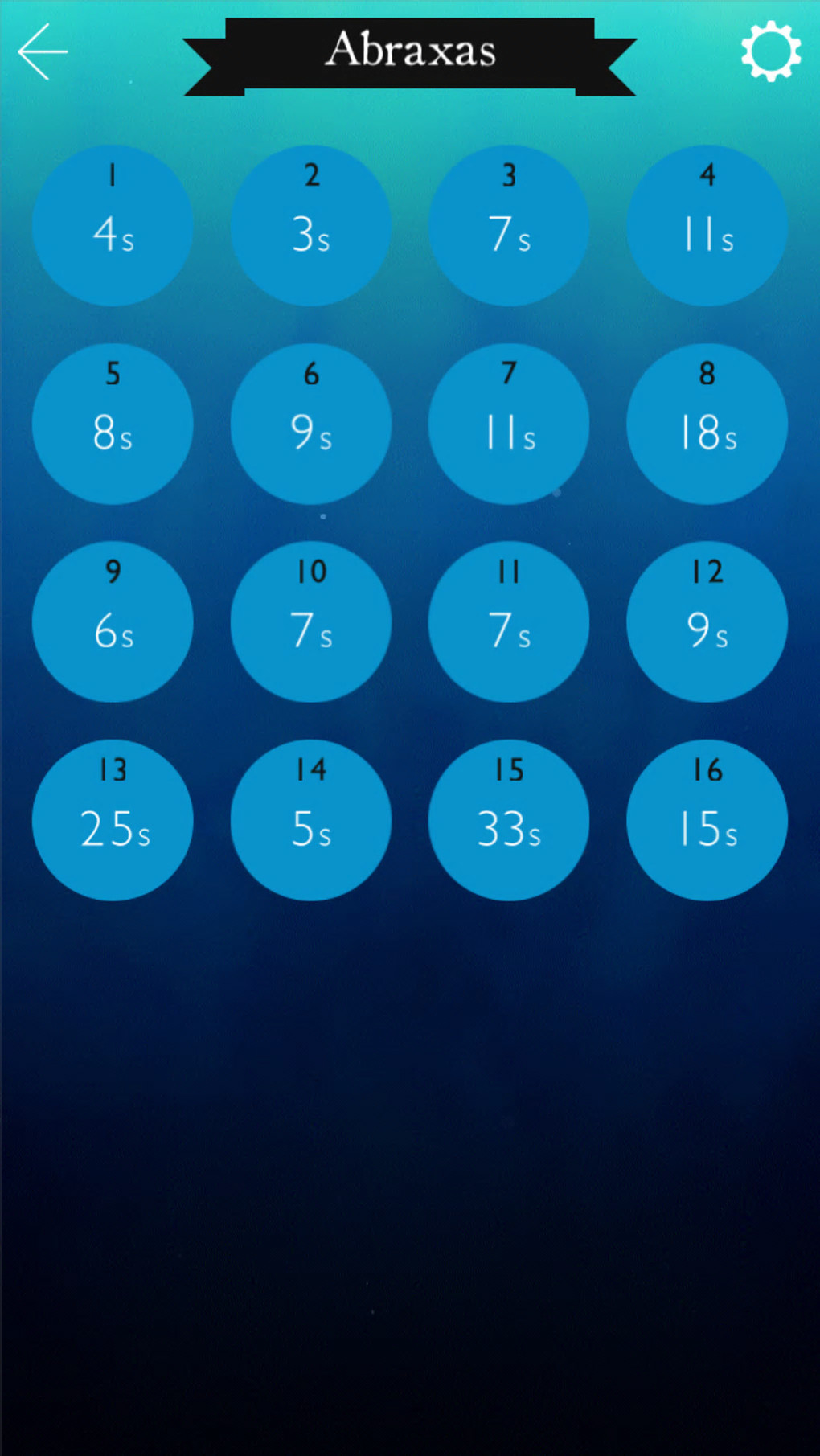
Task: Open level 1 with 4s time
Action: [113, 225]
